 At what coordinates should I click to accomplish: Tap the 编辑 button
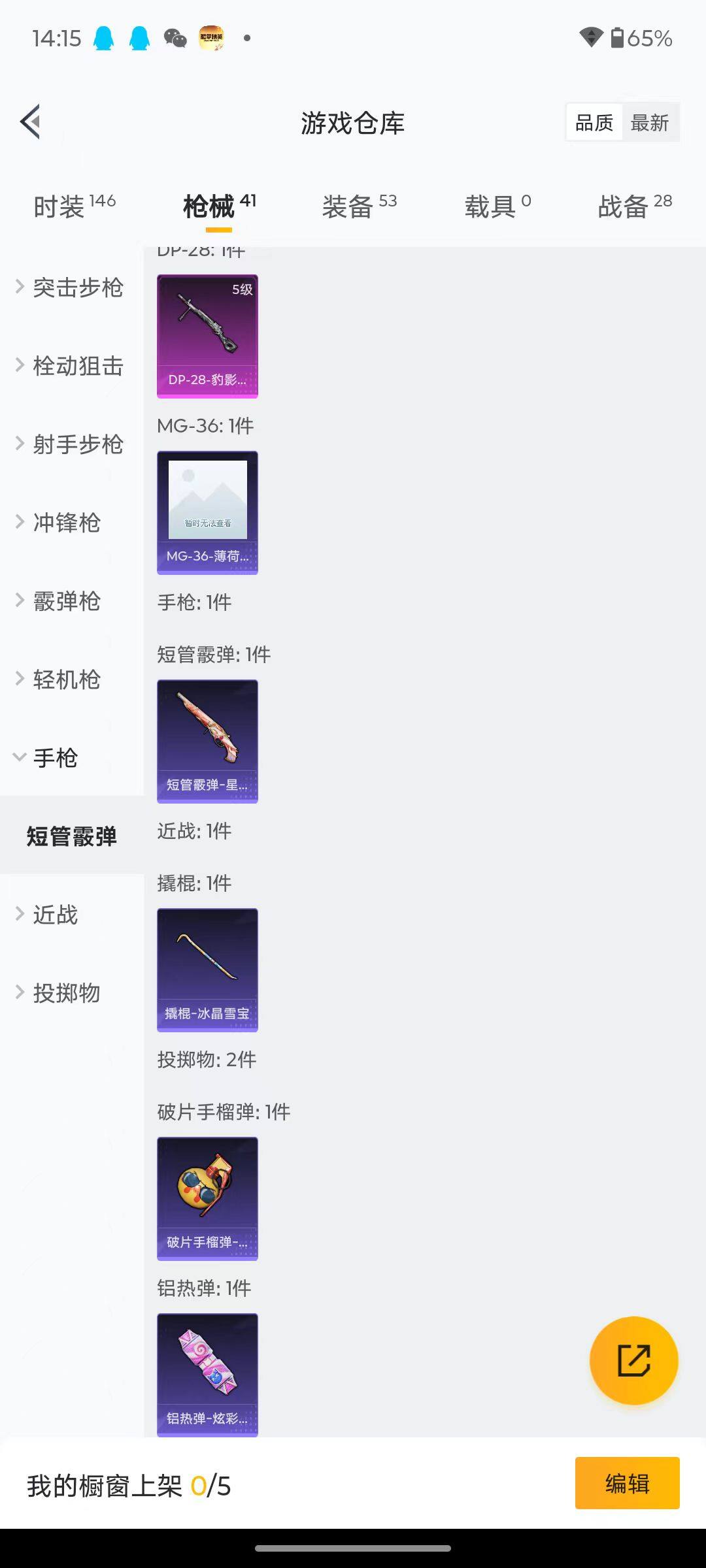pos(627,1482)
